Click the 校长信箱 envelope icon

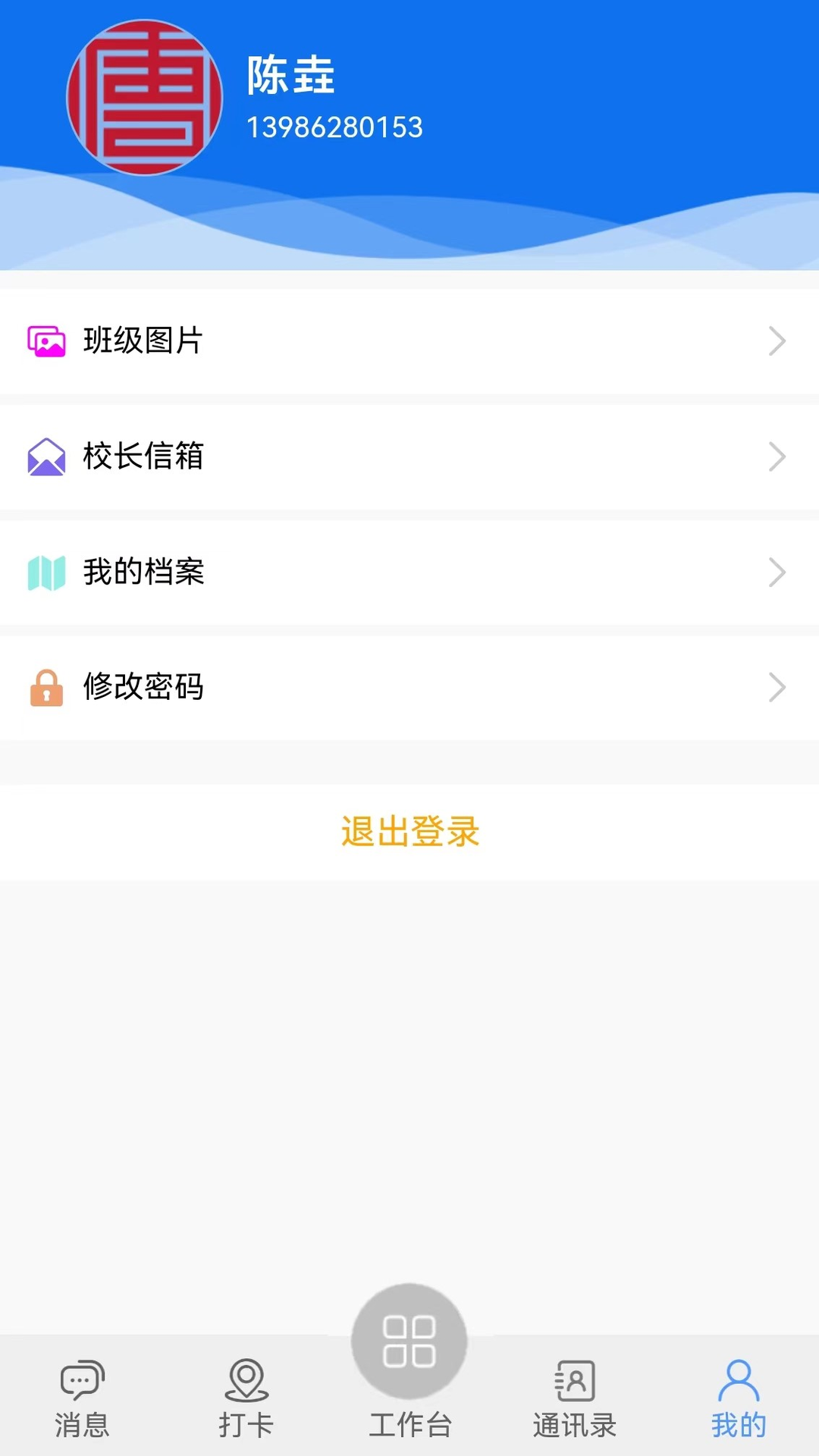pos(45,457)
